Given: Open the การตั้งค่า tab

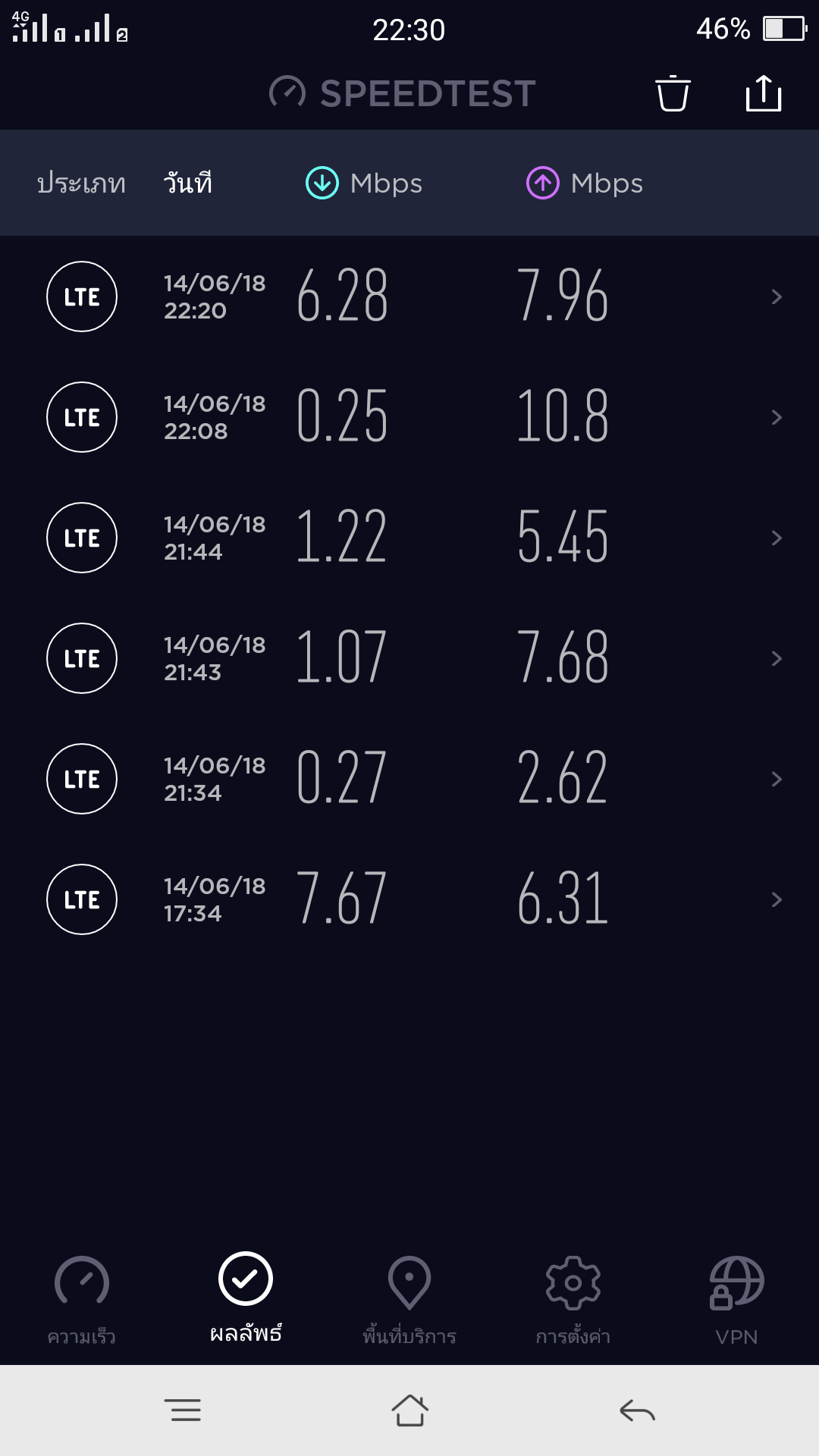Looking at the screenshot, I should click(x=573, y=1298).
